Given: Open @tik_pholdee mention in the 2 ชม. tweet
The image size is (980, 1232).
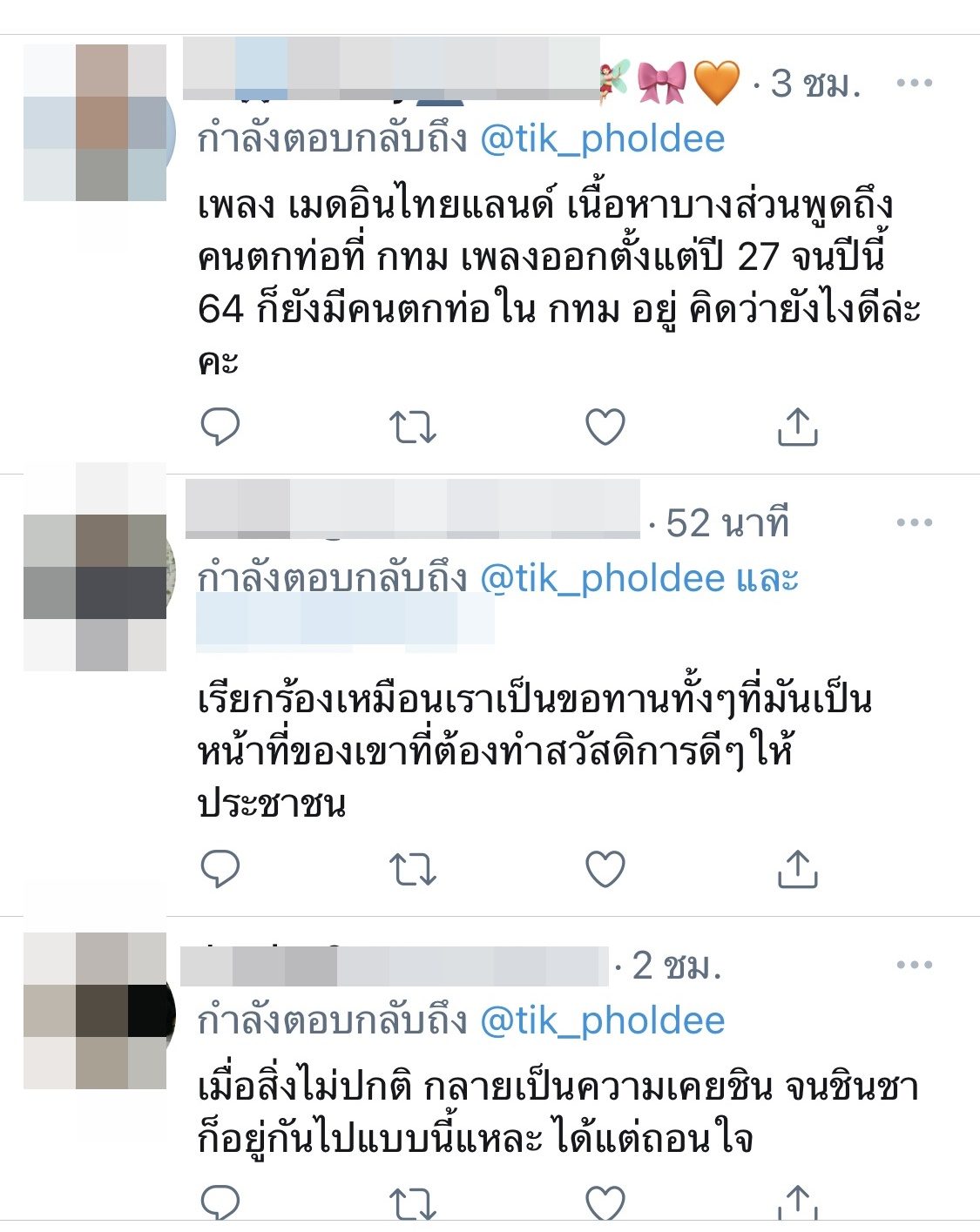Looking at the screenshot, I should pyautogui.click(x=602, y=1020).
